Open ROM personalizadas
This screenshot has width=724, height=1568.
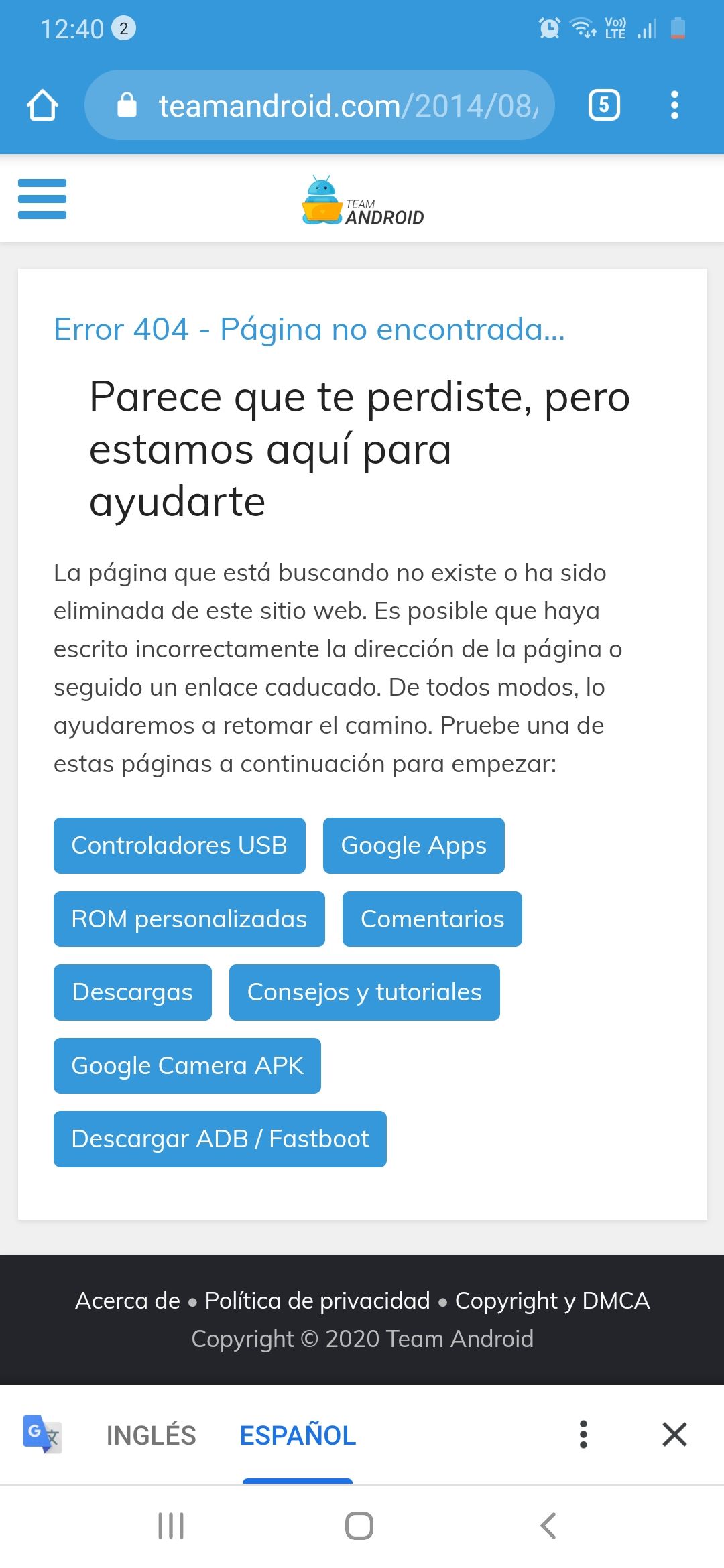pos(189,919)
